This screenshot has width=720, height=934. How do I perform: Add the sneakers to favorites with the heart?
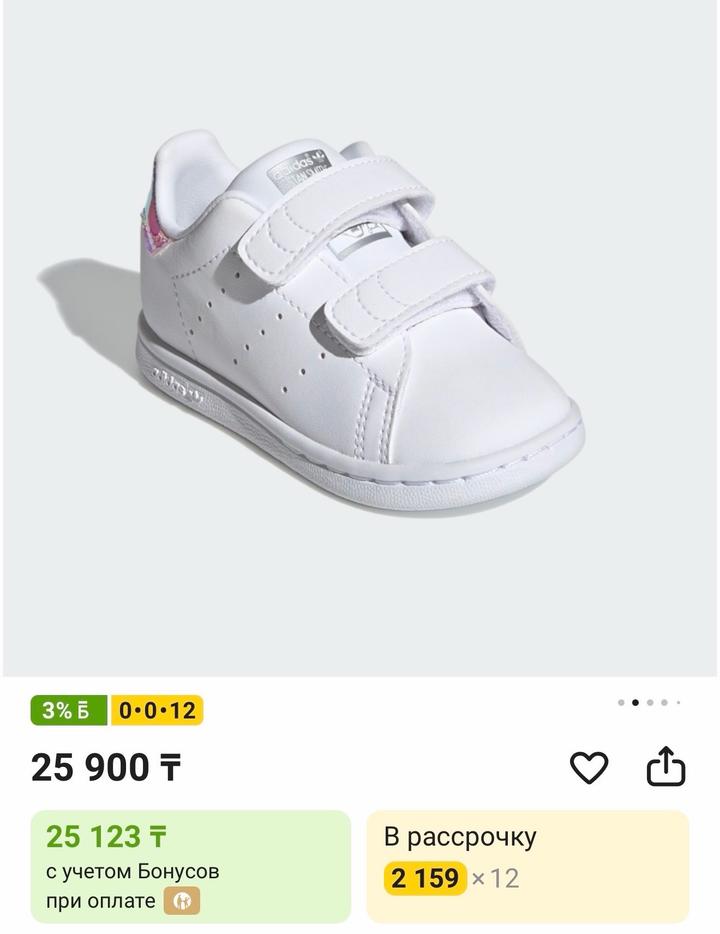pyautogui.click(x=589, y=767)
